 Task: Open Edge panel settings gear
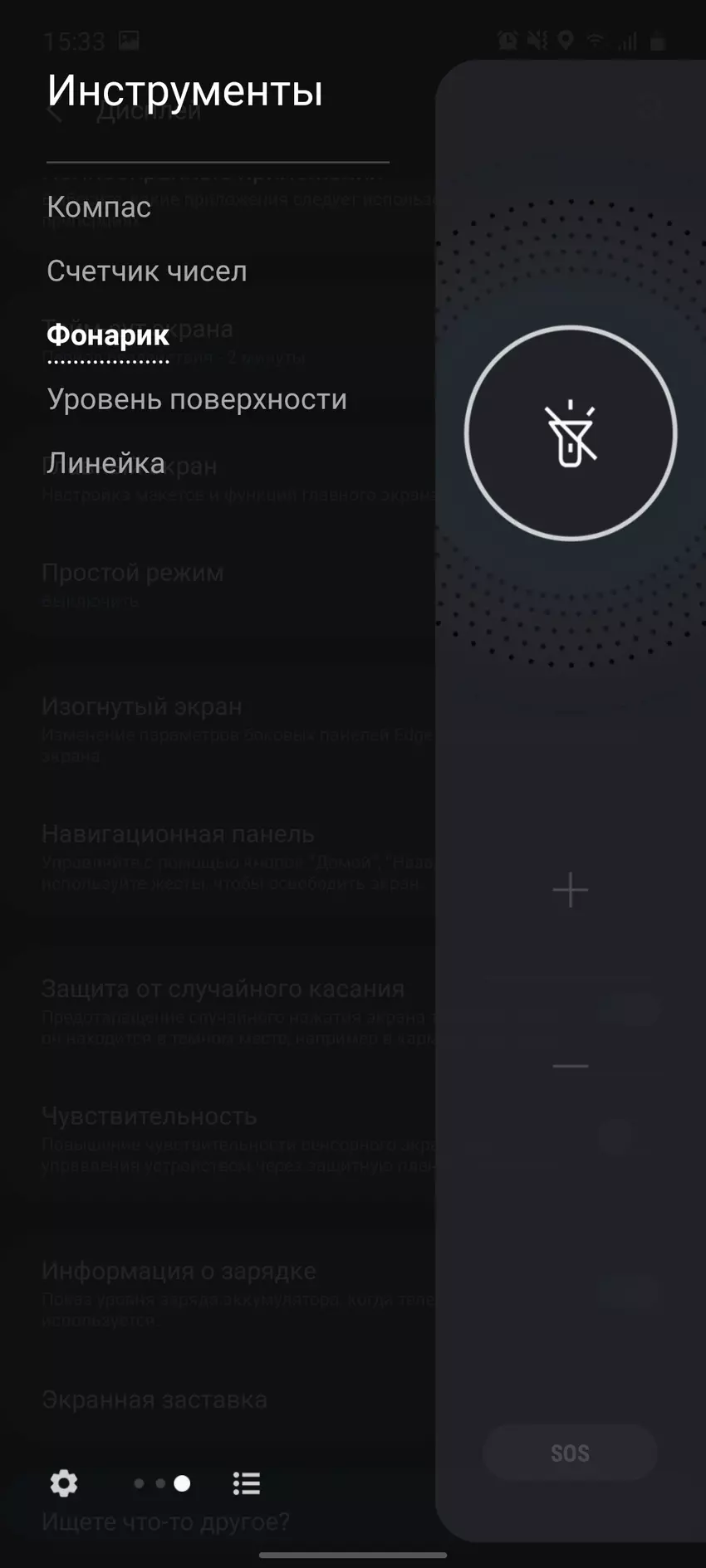tap(64, 1483)
